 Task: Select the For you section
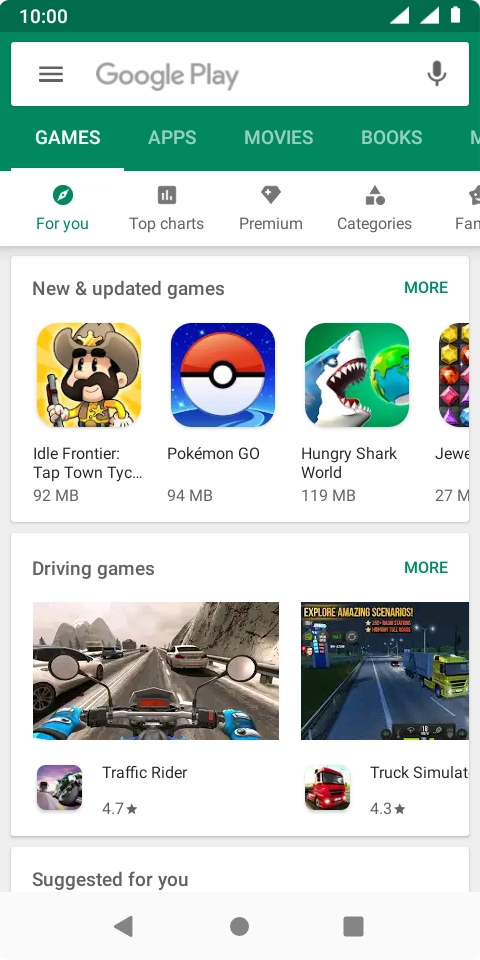(x=62, y=209)
